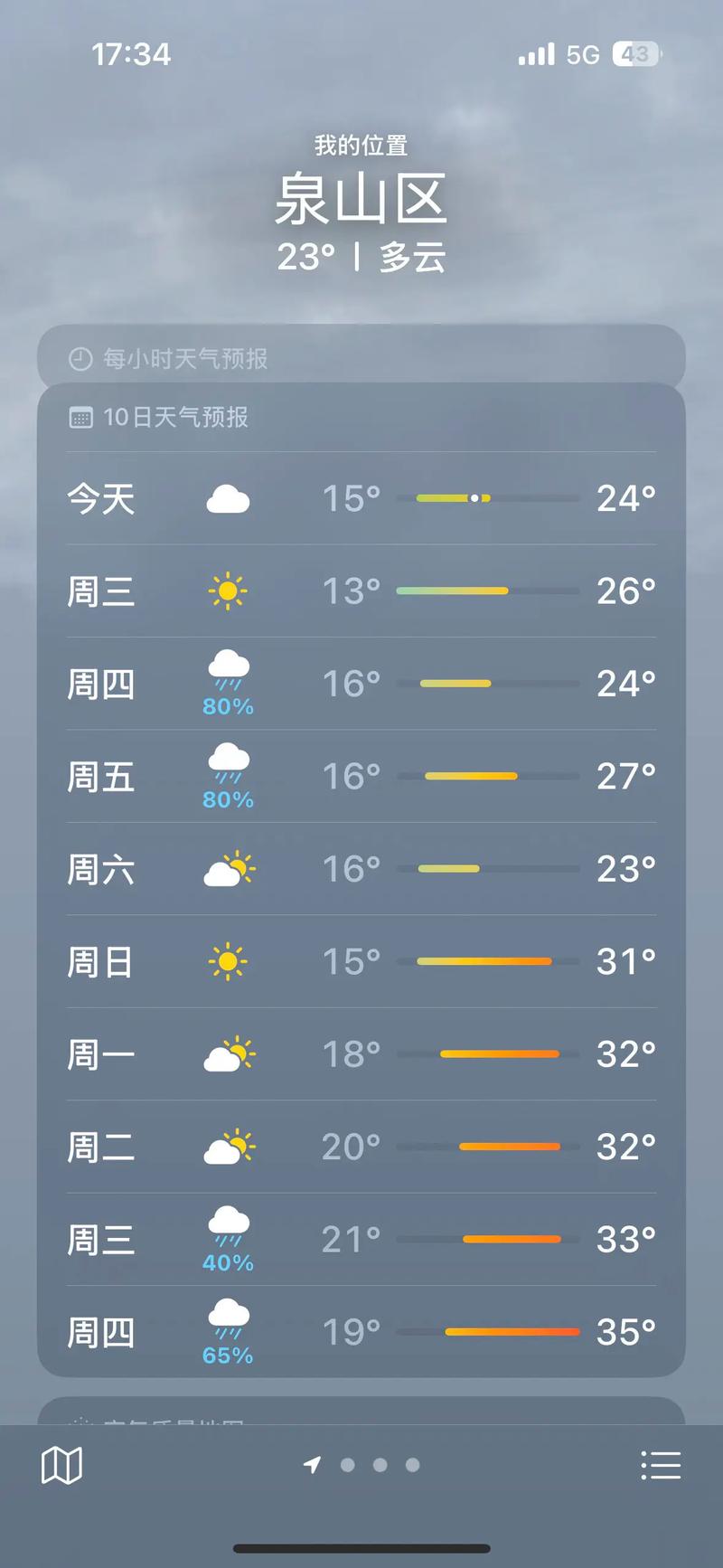Open 周三 forecast with 40% rain chance
The height and width of the screenshot is (1568, 723).
coord(361,1240)
